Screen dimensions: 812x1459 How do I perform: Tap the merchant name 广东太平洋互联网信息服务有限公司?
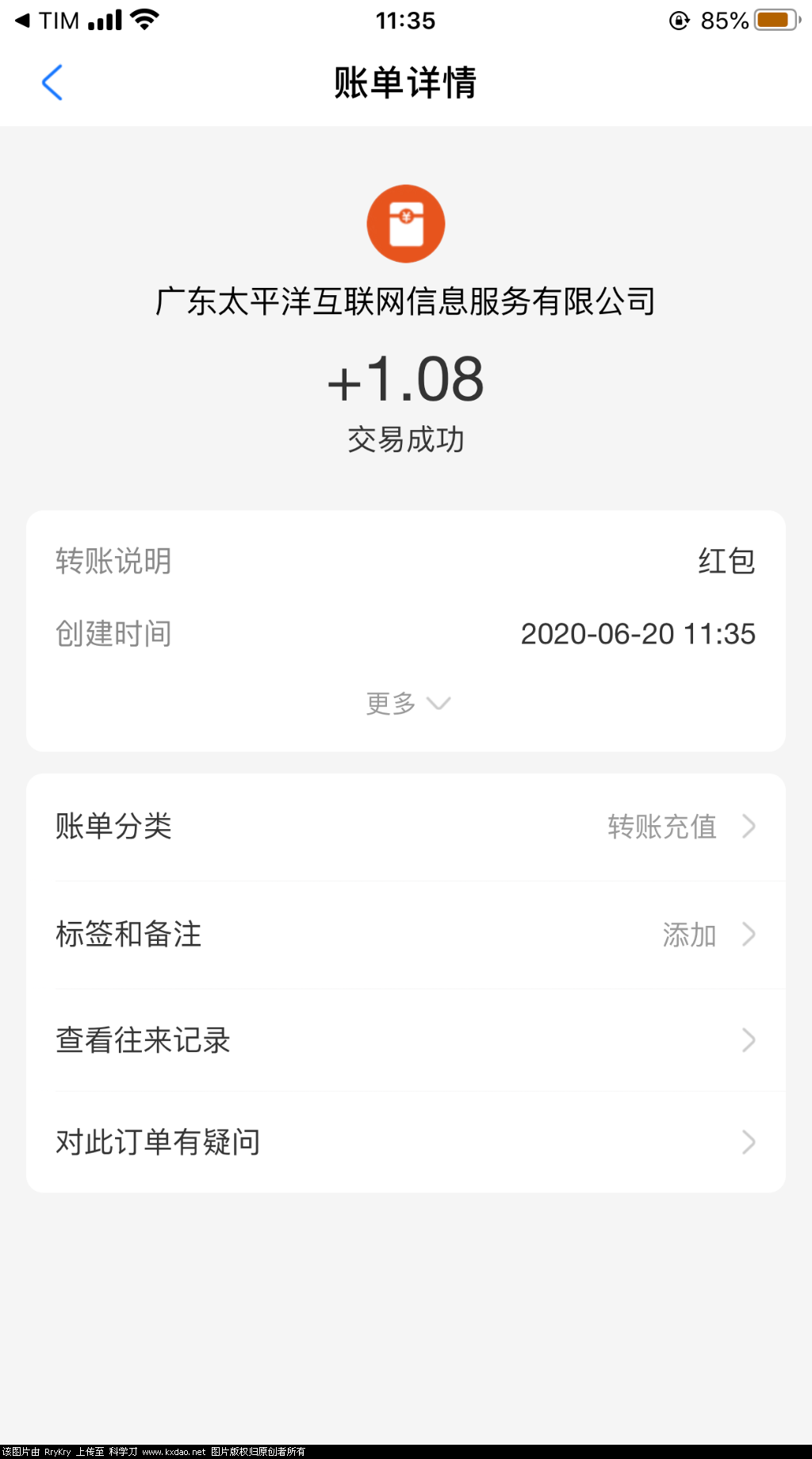tap(406, 302)
